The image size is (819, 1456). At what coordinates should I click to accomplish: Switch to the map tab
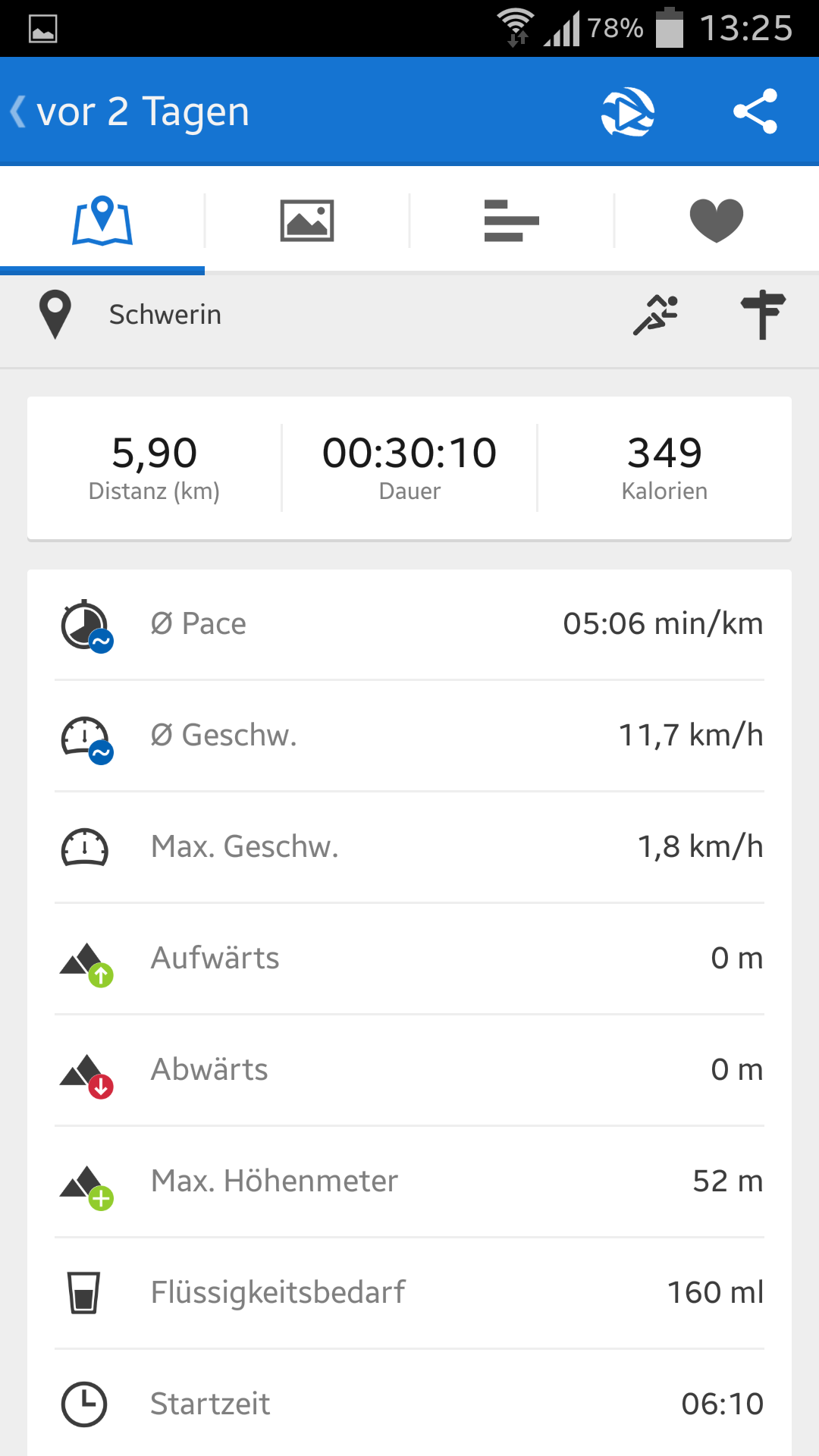point(102,221)
